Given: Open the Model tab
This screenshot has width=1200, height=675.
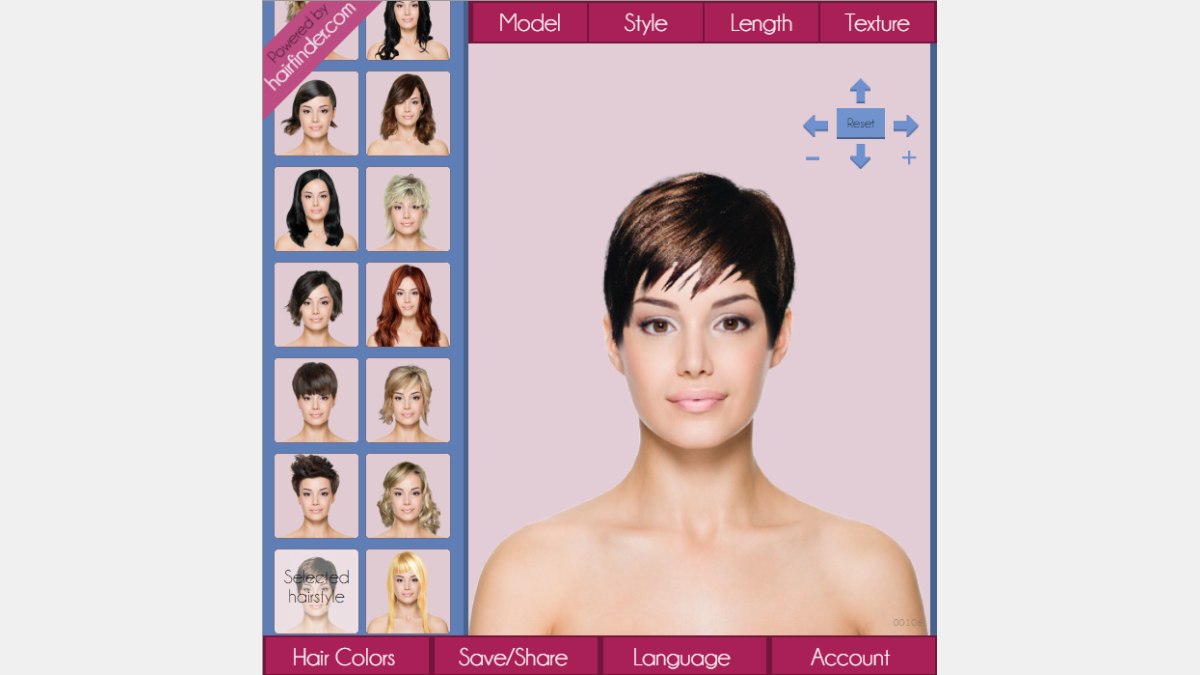Looking at the screenshot, I should click(529, 23).
